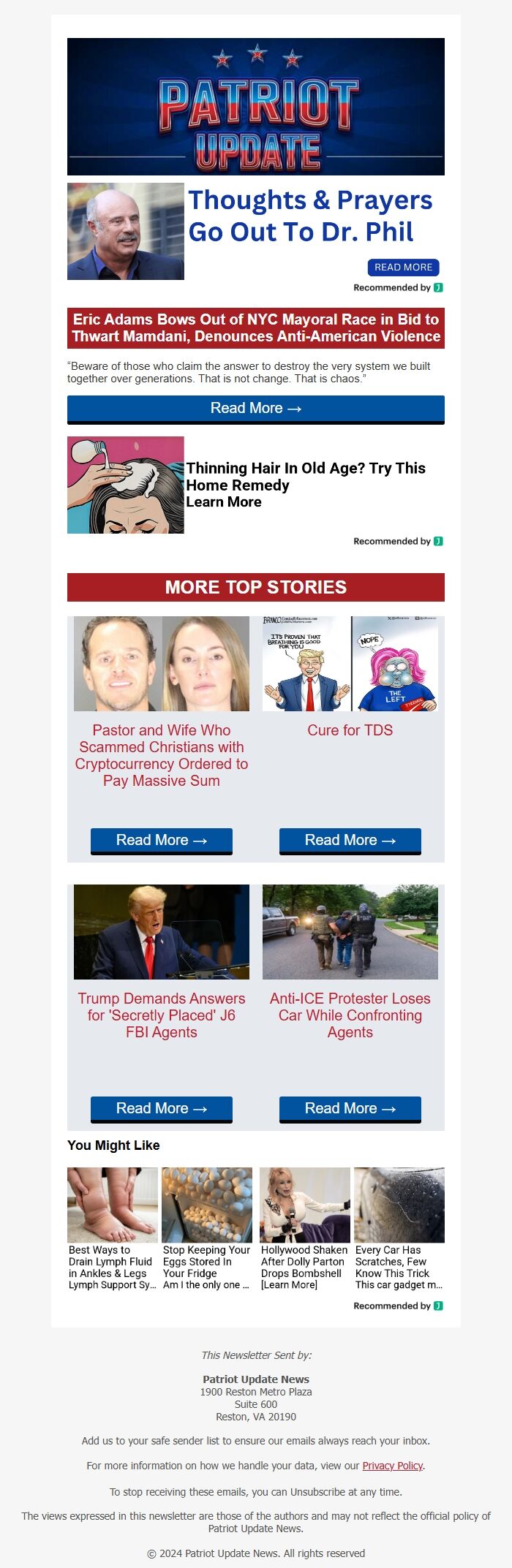Tap Read More under Anti-ICE Protester story
The height and width of the screenshot is (1568, 512).
[350, 1109]
